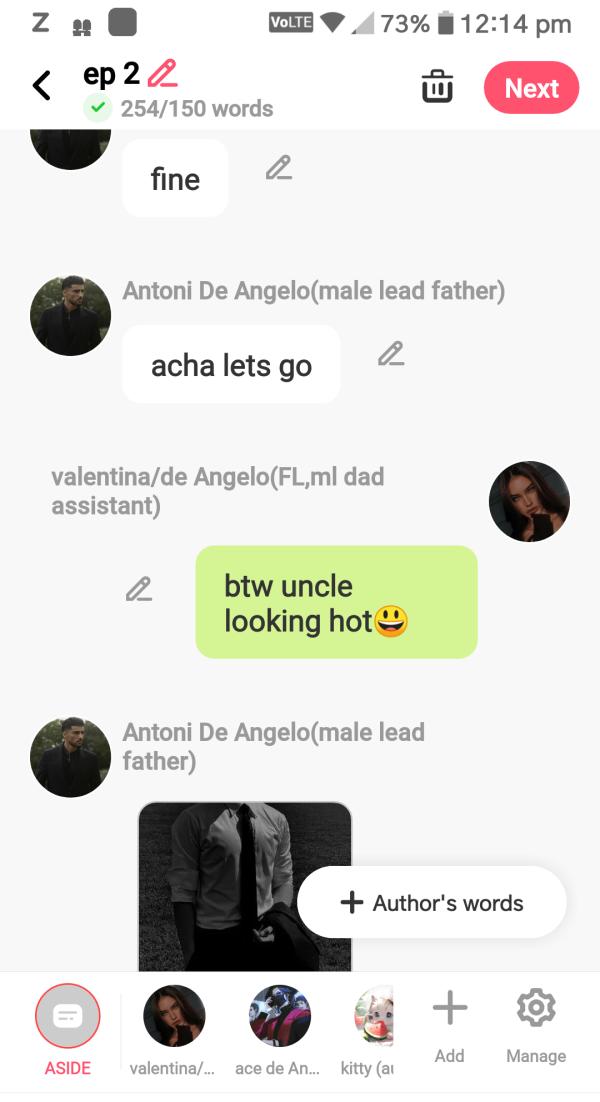Select the ASIDE narration option

[68, 1016]
